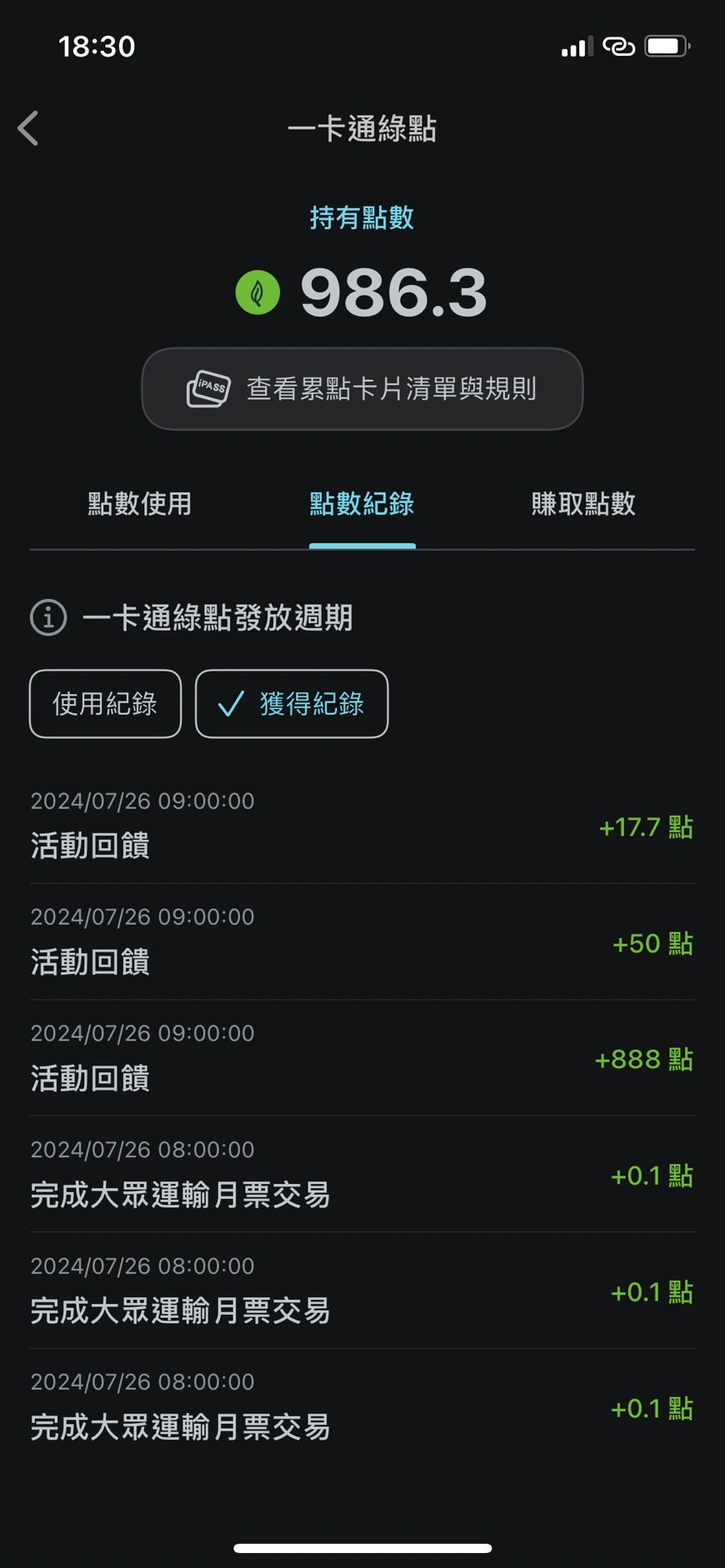Switch to the 點數使用 tab
This screenshot has height=1568, width=725.
pyautogui.click(x=140, y=504)
